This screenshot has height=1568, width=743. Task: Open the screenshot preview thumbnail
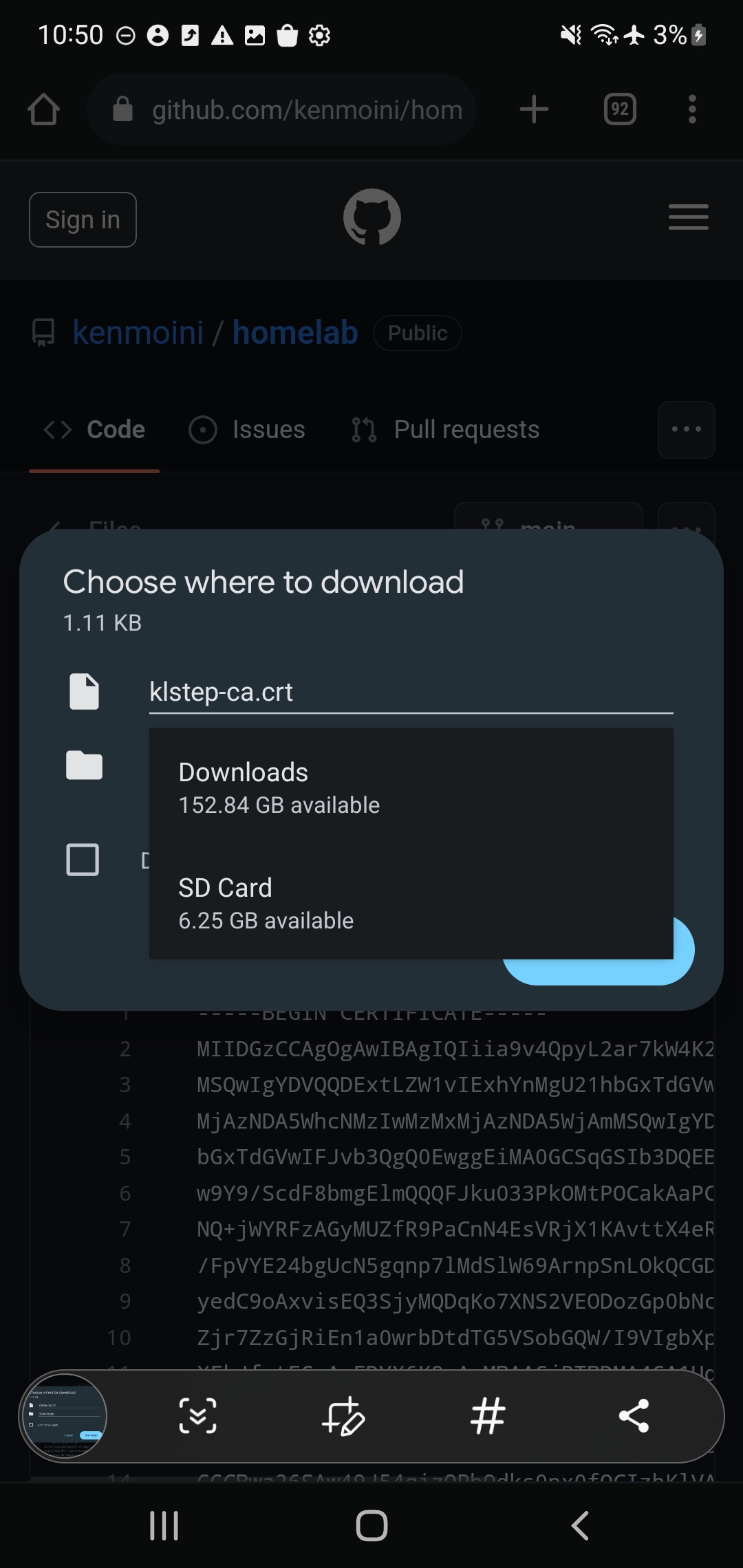tap(63, 1416)
